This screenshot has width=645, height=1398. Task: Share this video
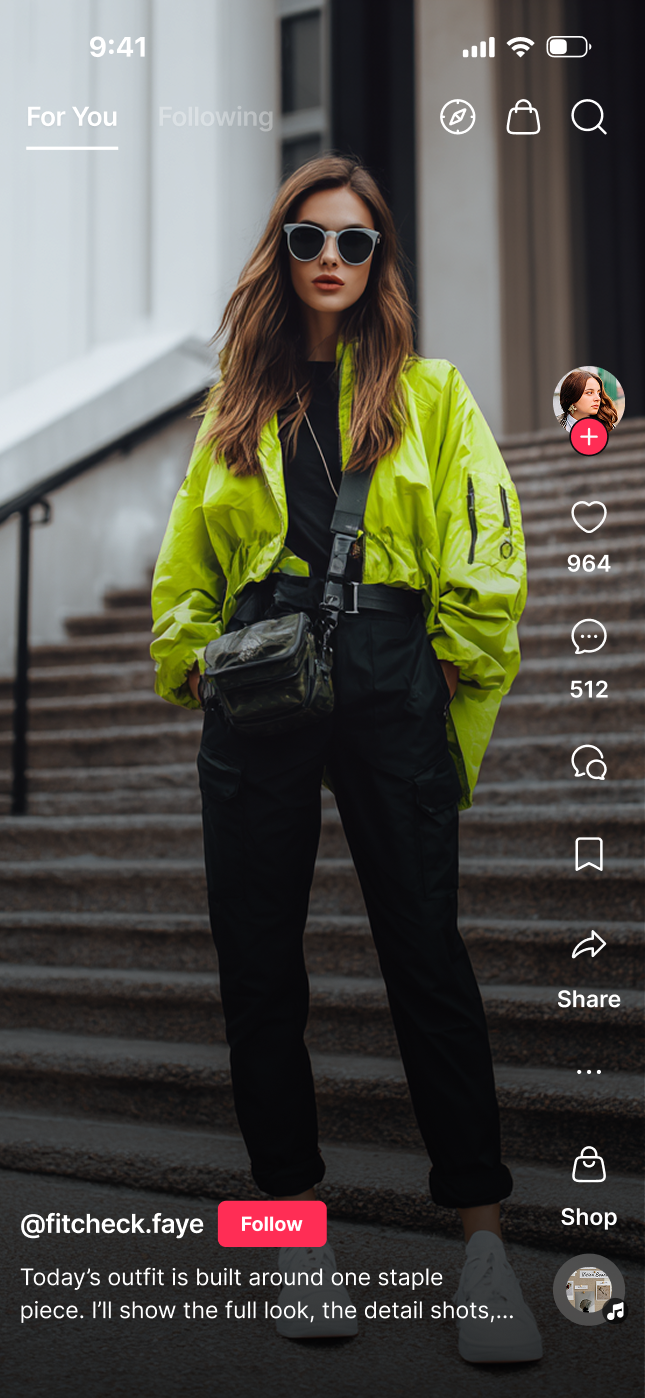pyautogui.click(x=589, y=946)
